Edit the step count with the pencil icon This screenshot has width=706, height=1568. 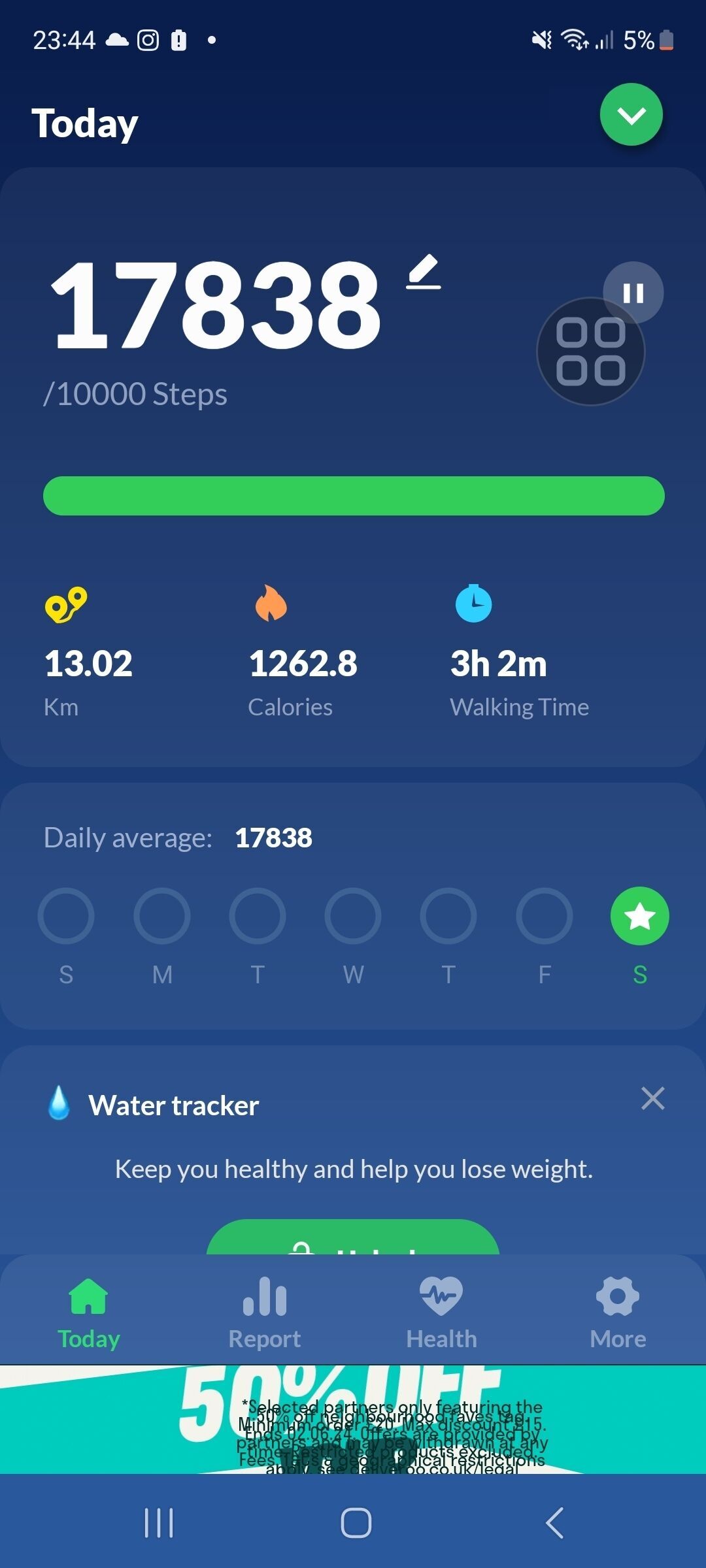point(424,272)
